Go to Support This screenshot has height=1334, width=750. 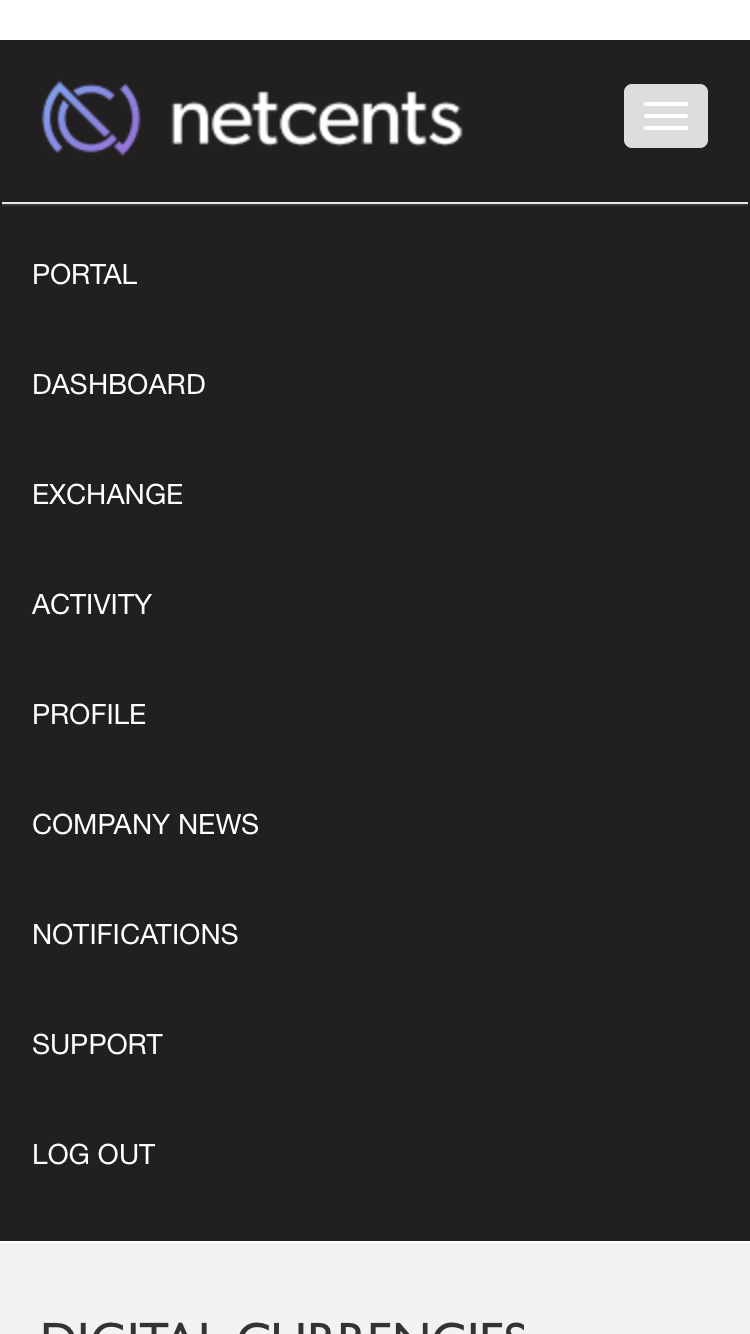click(x=97, y=1044)
